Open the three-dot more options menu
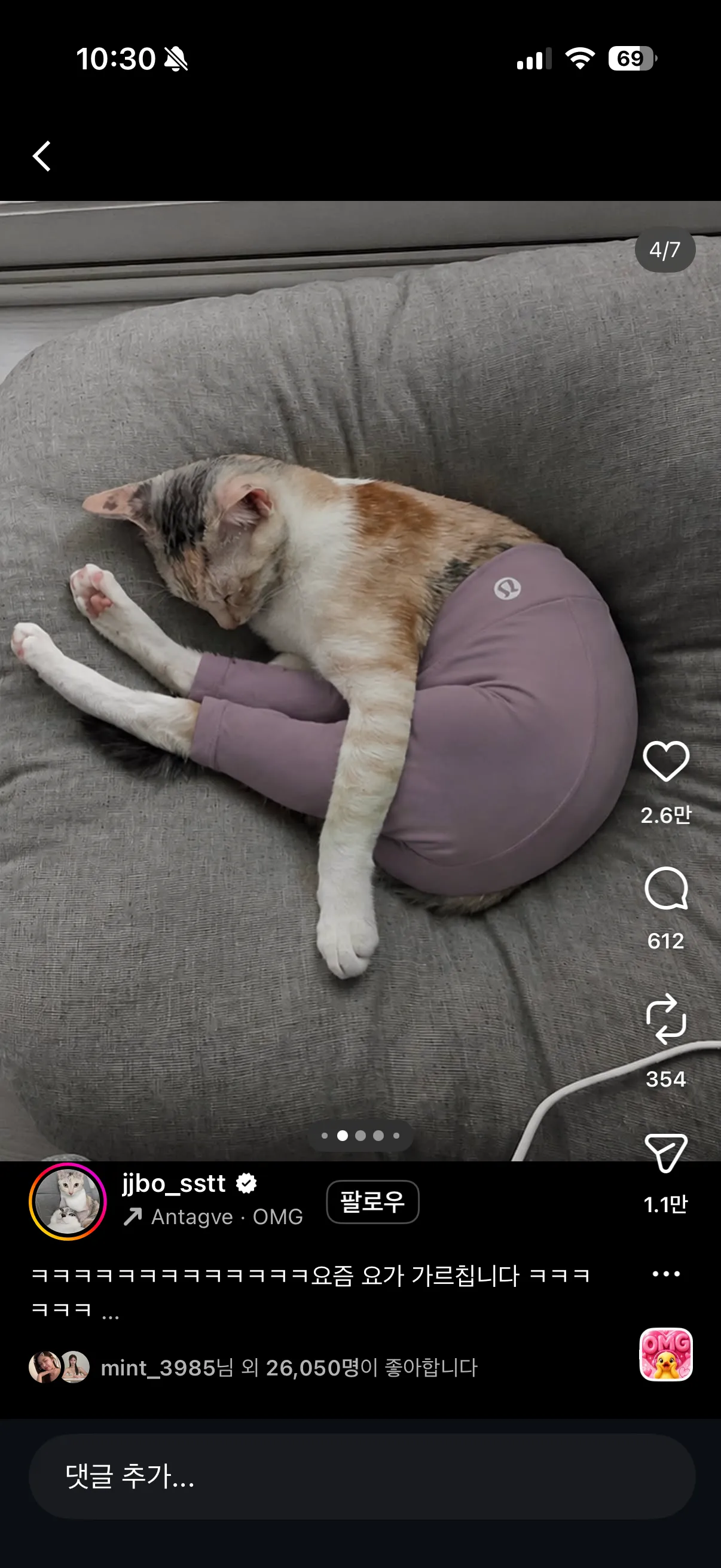The image size is (721, 1568). tap(665, 1273)
